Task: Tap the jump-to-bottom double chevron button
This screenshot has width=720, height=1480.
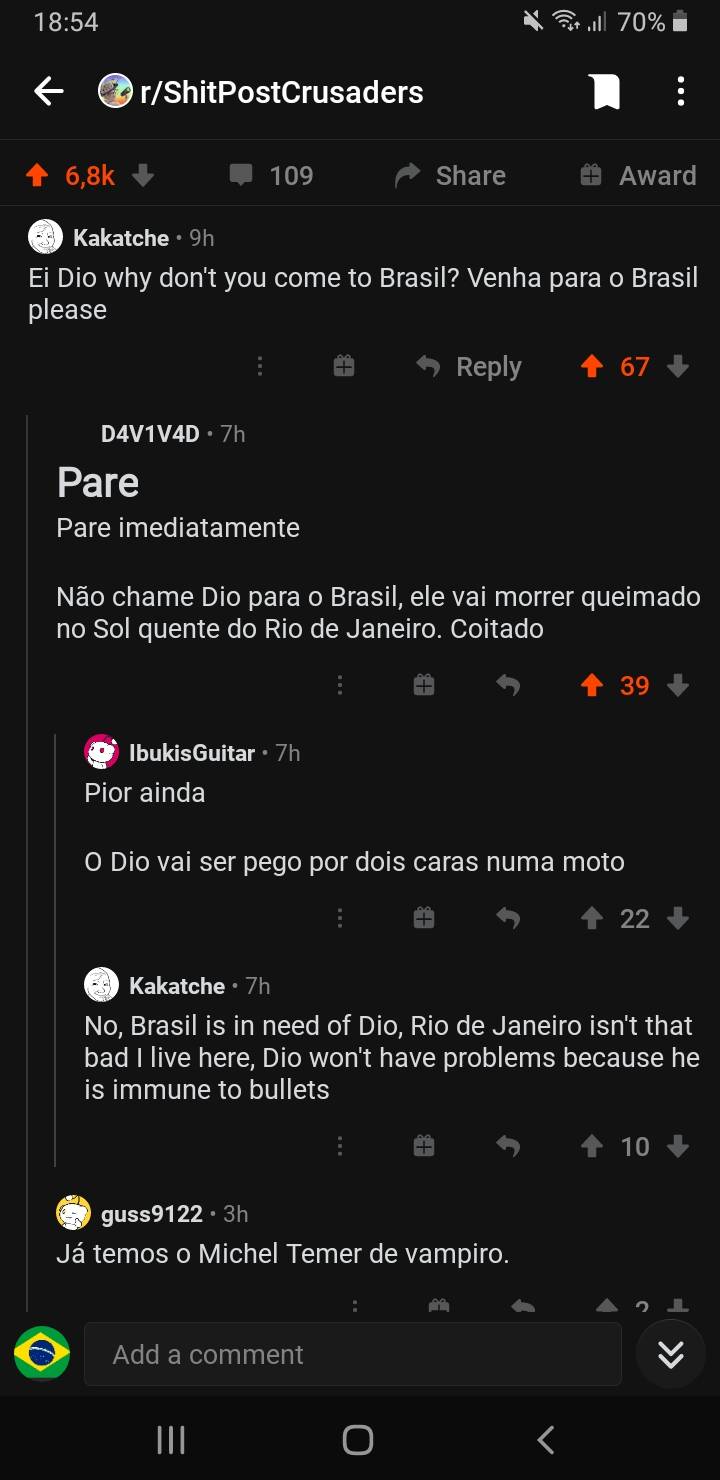Action: (x=668, y=1354)
